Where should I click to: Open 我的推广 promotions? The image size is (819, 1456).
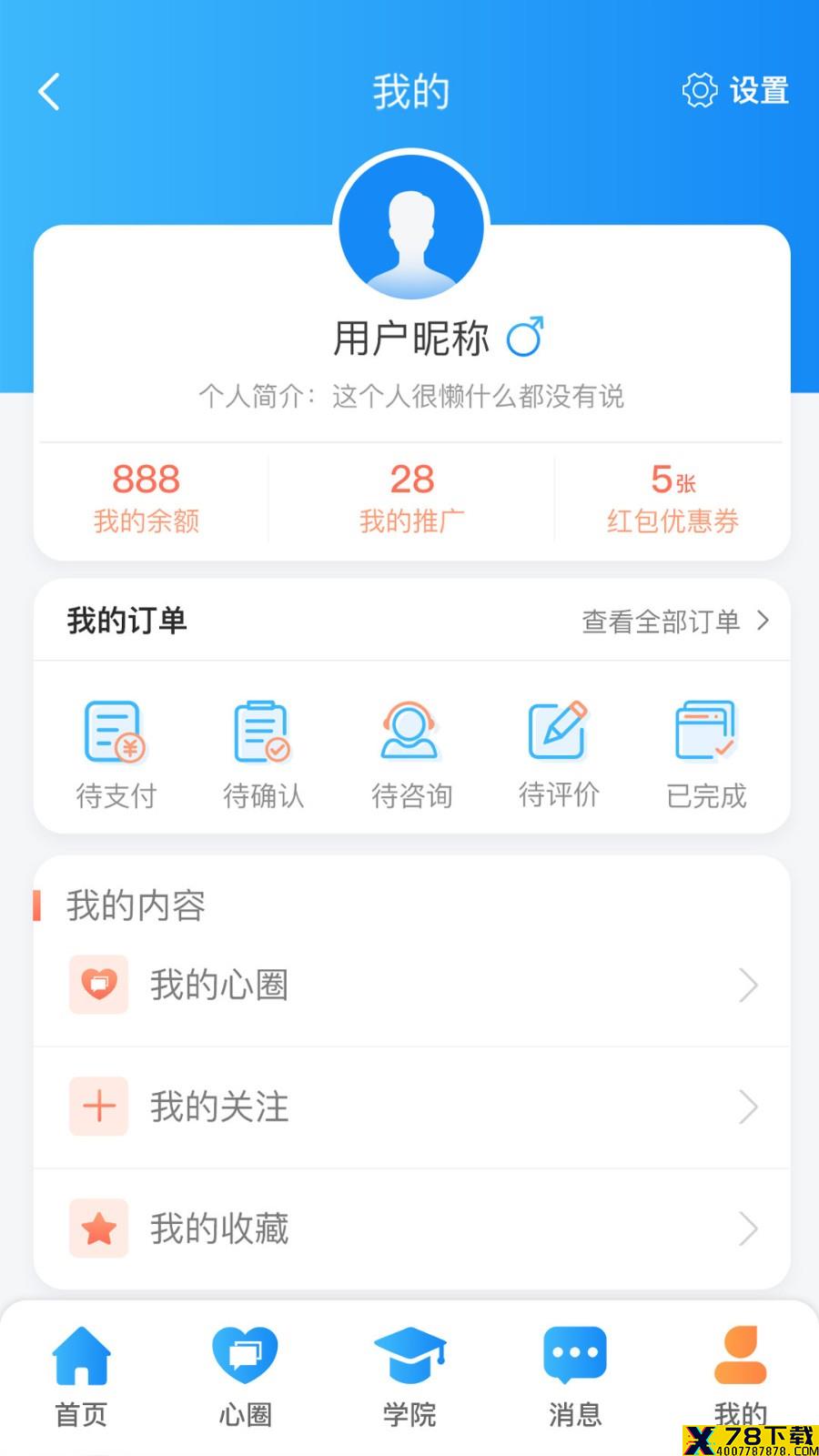point(411,498)
